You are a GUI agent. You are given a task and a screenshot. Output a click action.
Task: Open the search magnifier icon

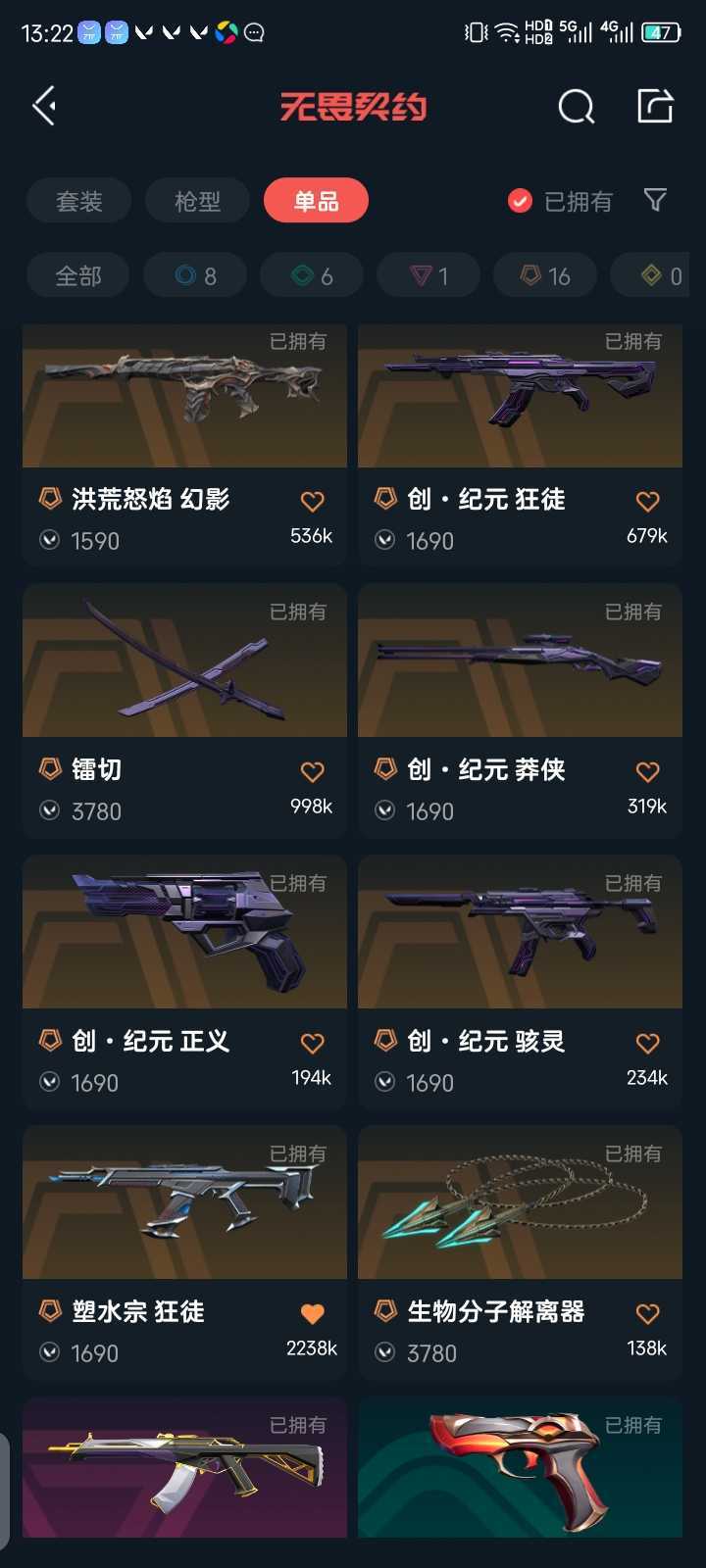(576, 108)
